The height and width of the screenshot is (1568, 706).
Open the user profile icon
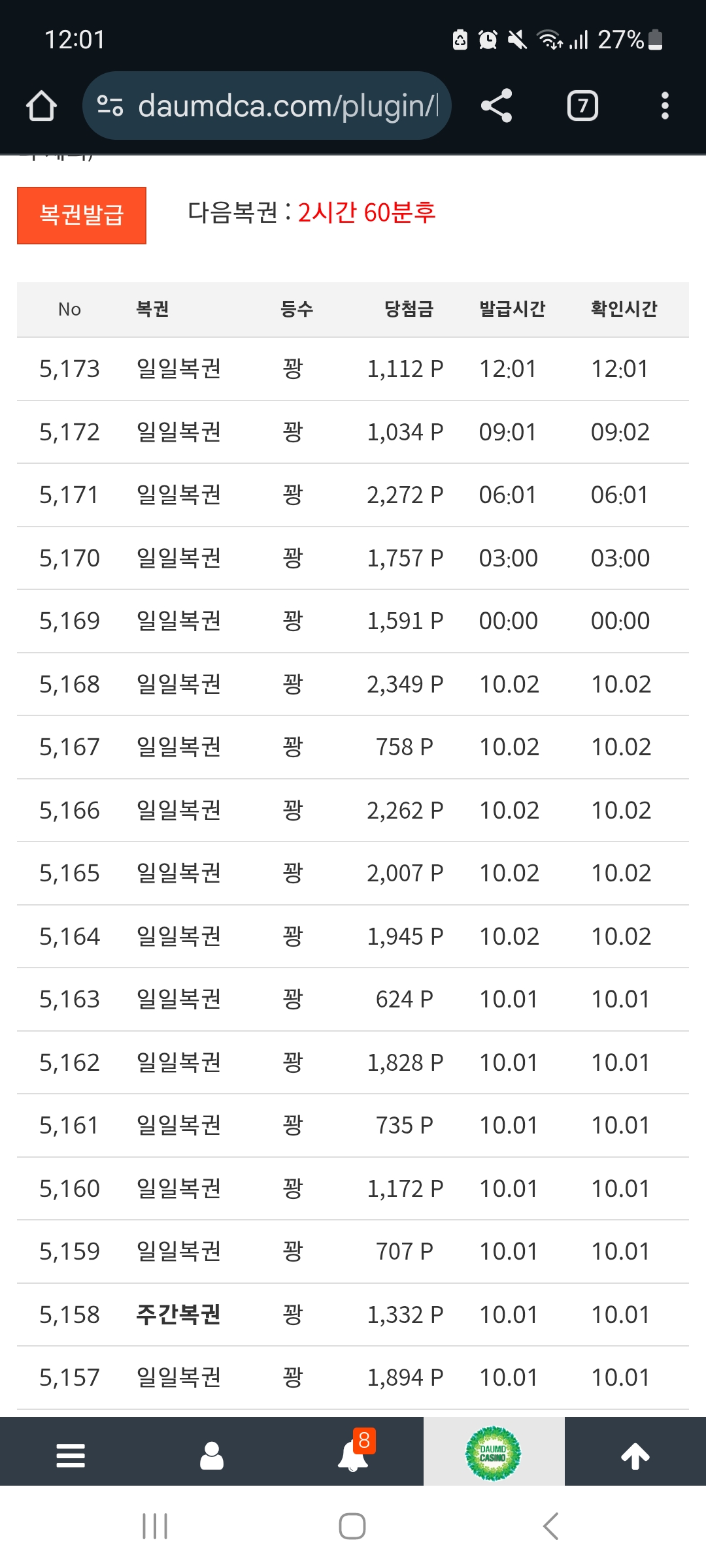pos(212,1456)
